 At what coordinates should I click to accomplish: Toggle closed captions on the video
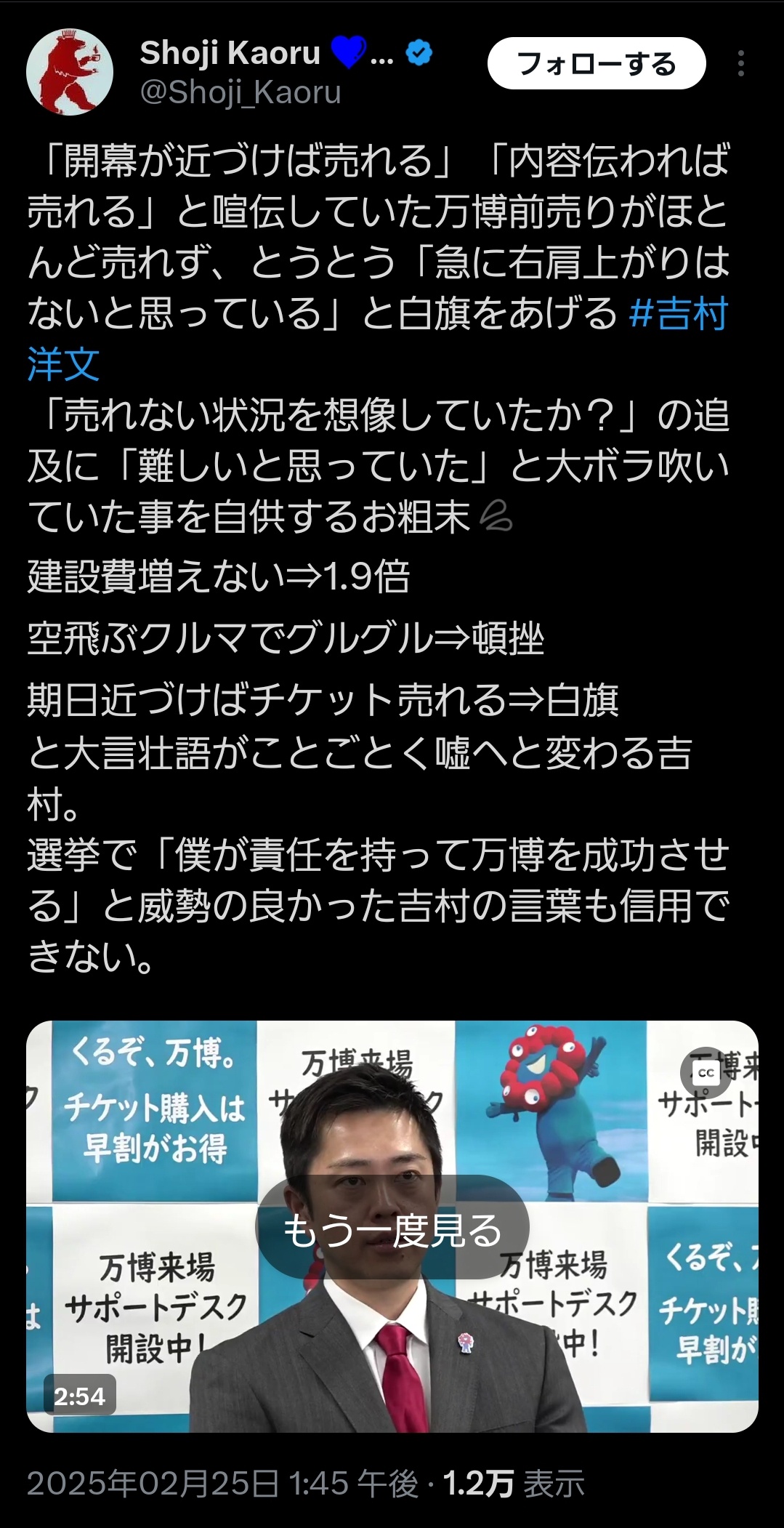(706, 1072)
